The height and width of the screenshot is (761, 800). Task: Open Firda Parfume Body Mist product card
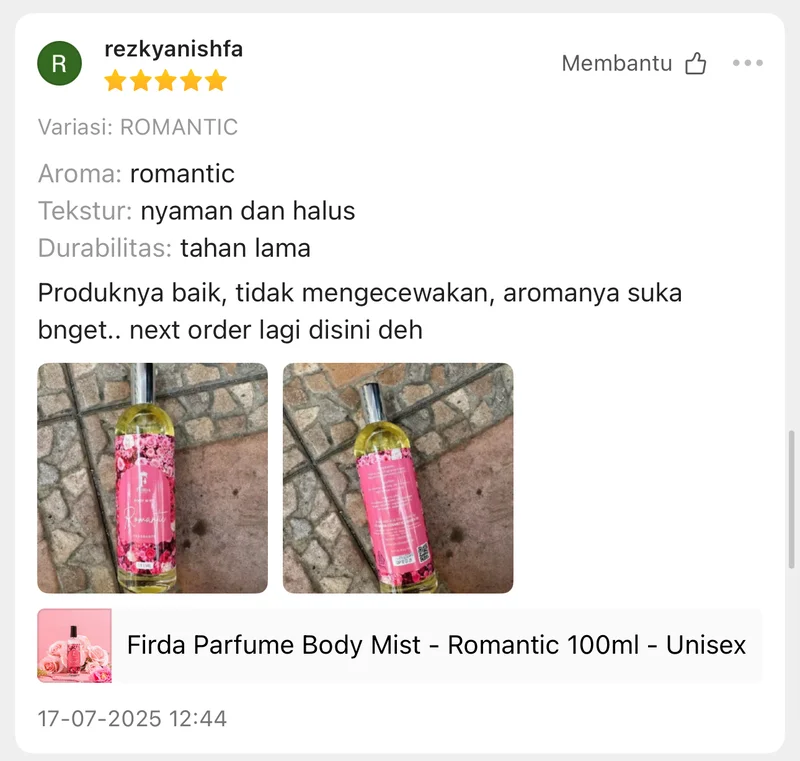point(400,645)
